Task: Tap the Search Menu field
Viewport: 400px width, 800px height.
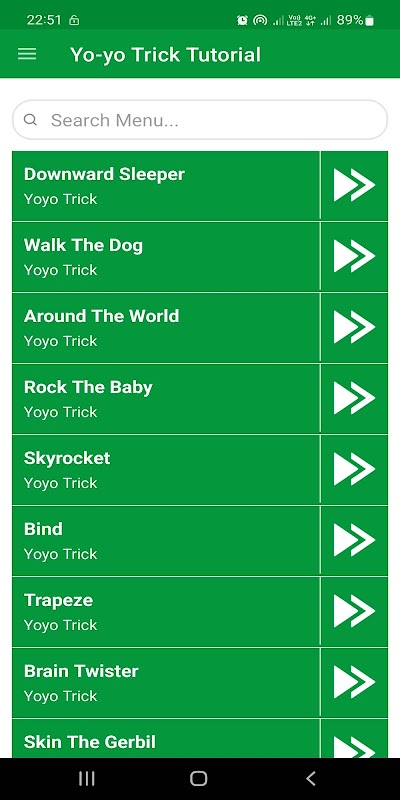Action: (x=200, y=120)
